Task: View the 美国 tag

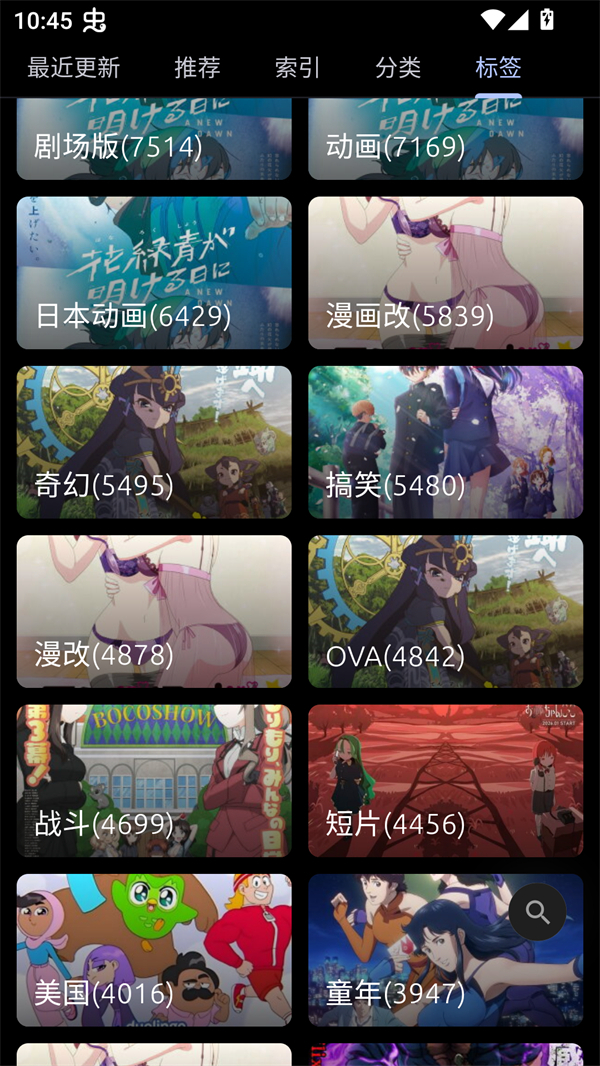Action: (154, 950)
